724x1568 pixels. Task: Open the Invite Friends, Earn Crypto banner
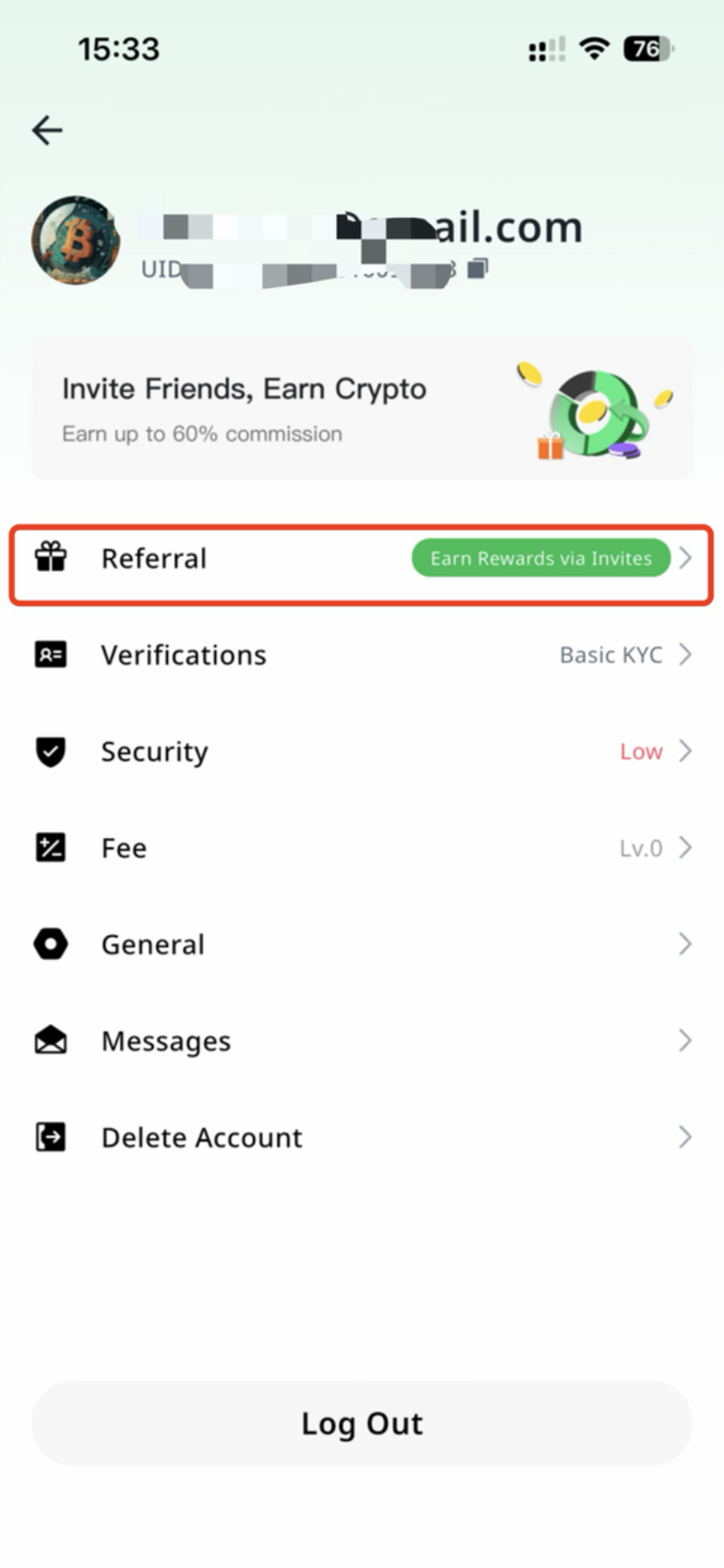click(361, 410)
